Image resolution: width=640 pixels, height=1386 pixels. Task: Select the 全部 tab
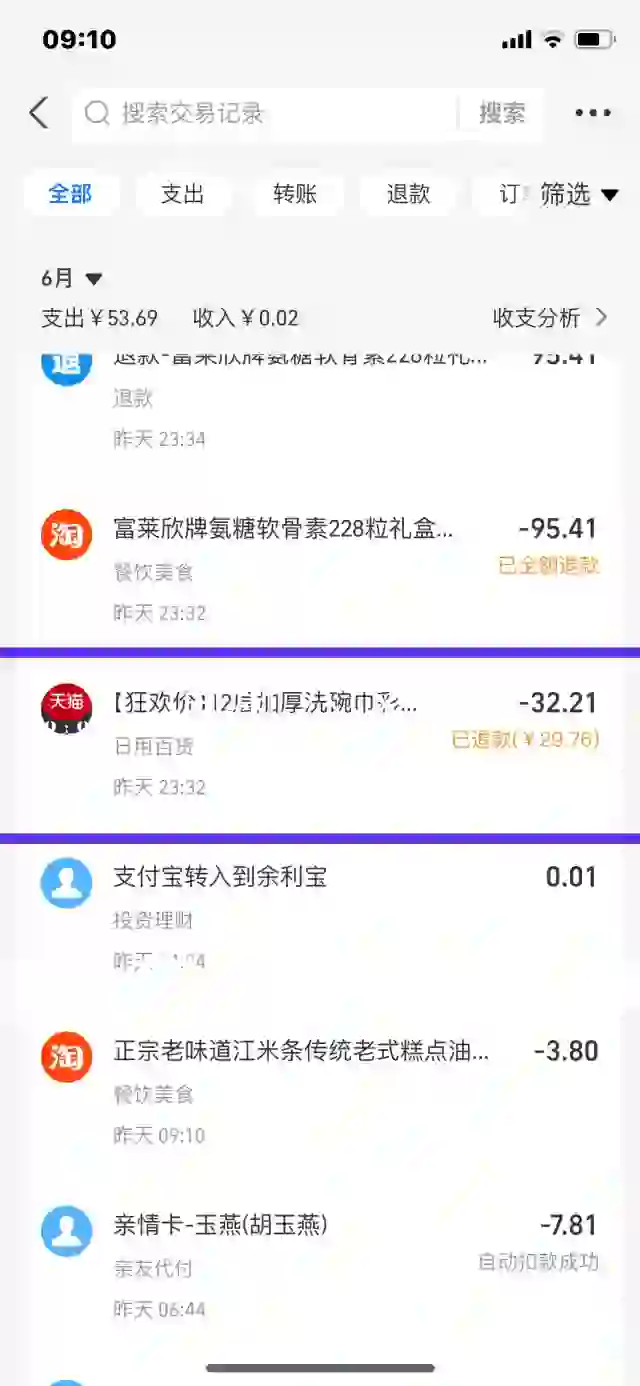coord(70,194)
